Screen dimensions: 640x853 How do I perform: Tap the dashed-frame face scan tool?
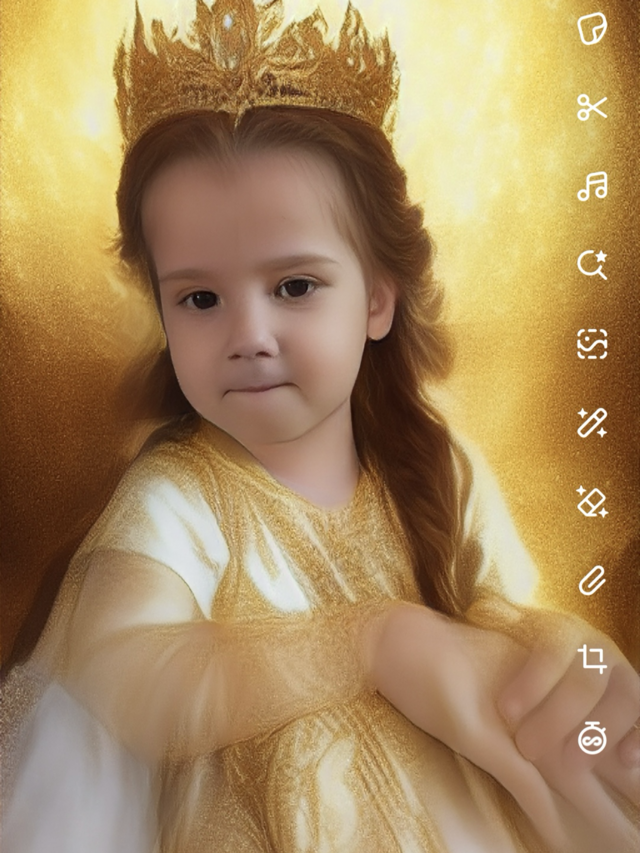pos(592,344)
